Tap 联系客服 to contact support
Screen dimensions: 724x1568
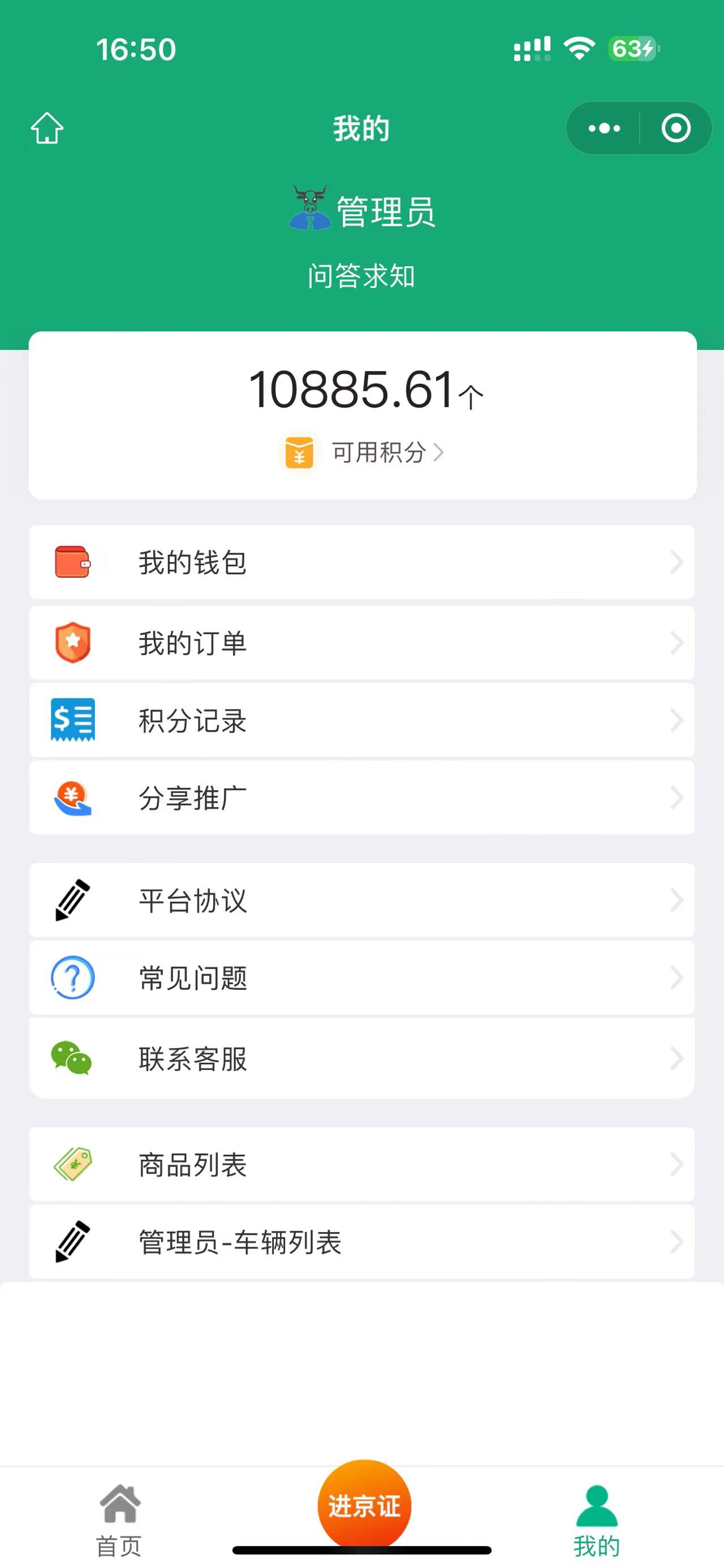tap(361, 1059)
